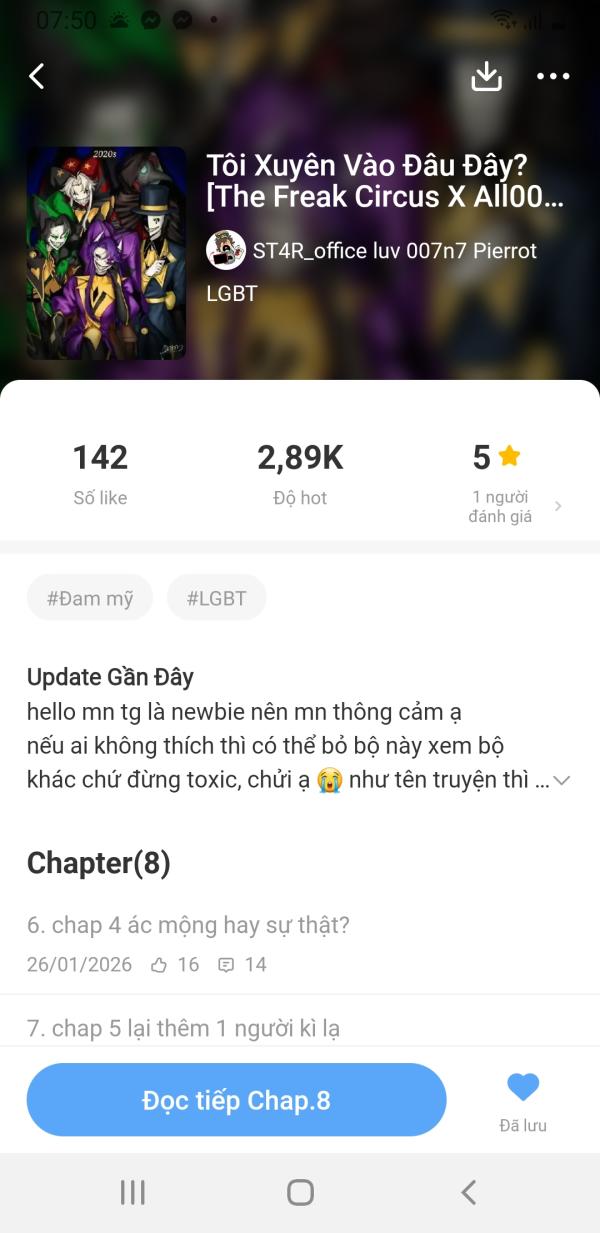600x1233 pixels.
Task: Select the #Đam mỹ tag chip
Action: point(89,598)
